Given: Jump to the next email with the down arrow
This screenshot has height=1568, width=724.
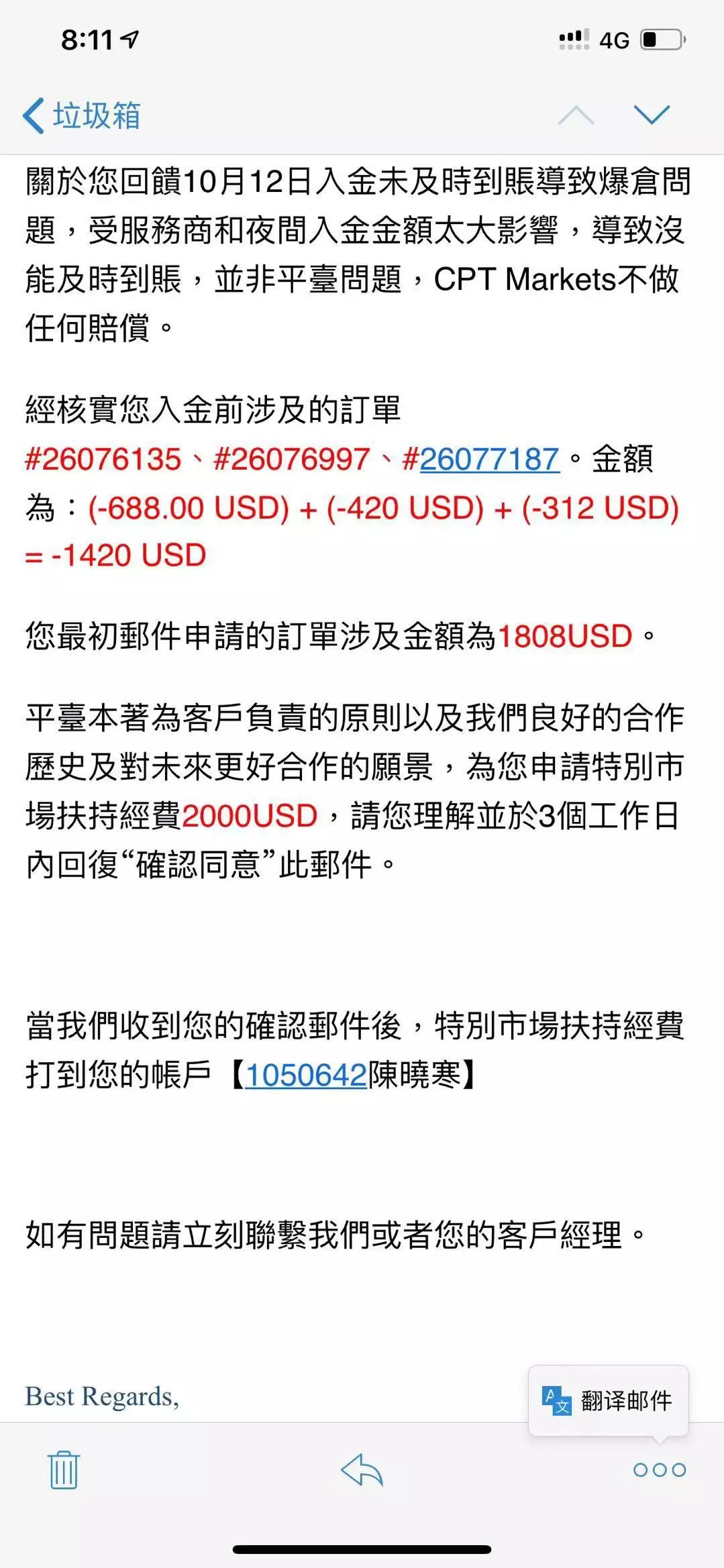Looking at the screenshot, I should click(652, 115).
